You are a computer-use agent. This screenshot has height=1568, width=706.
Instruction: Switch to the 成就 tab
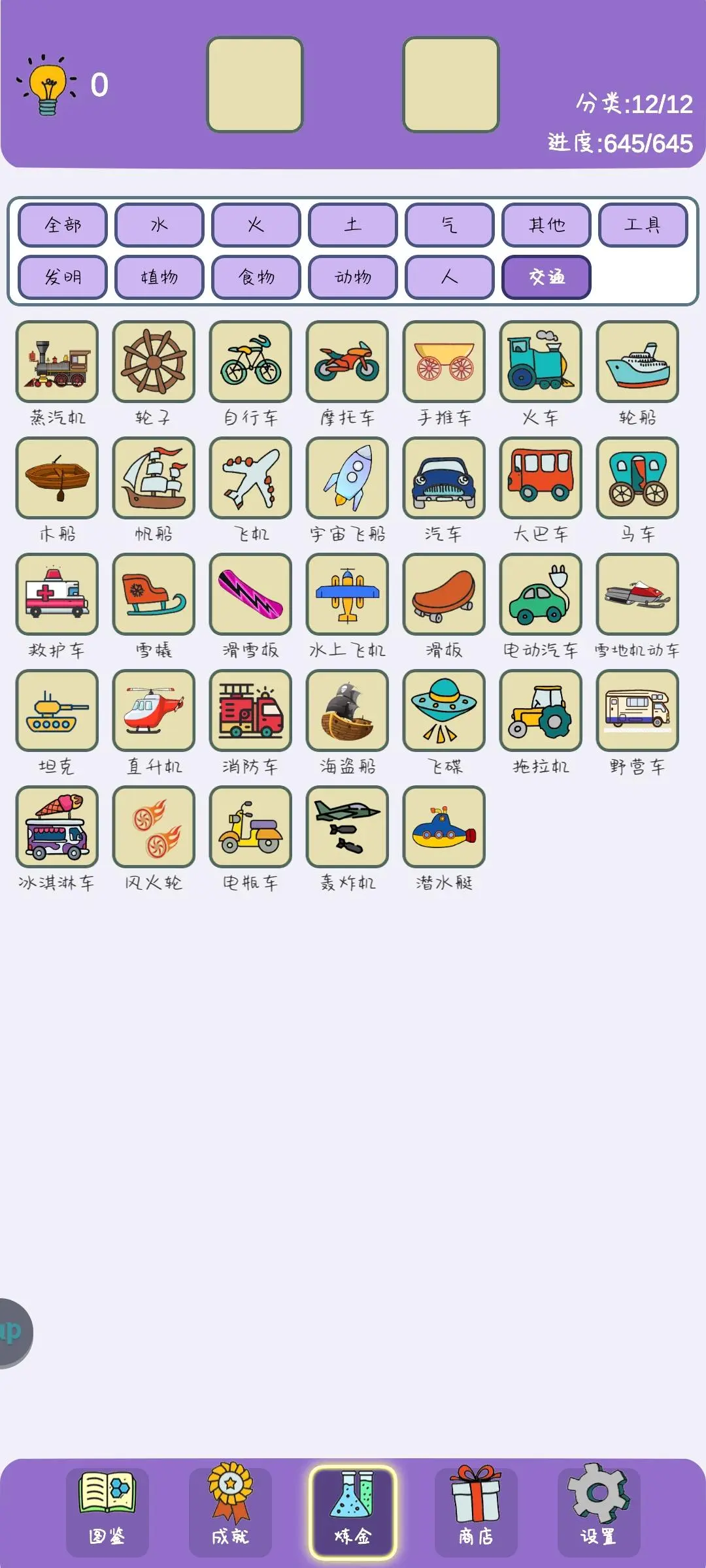click(x=230, y=1512)
